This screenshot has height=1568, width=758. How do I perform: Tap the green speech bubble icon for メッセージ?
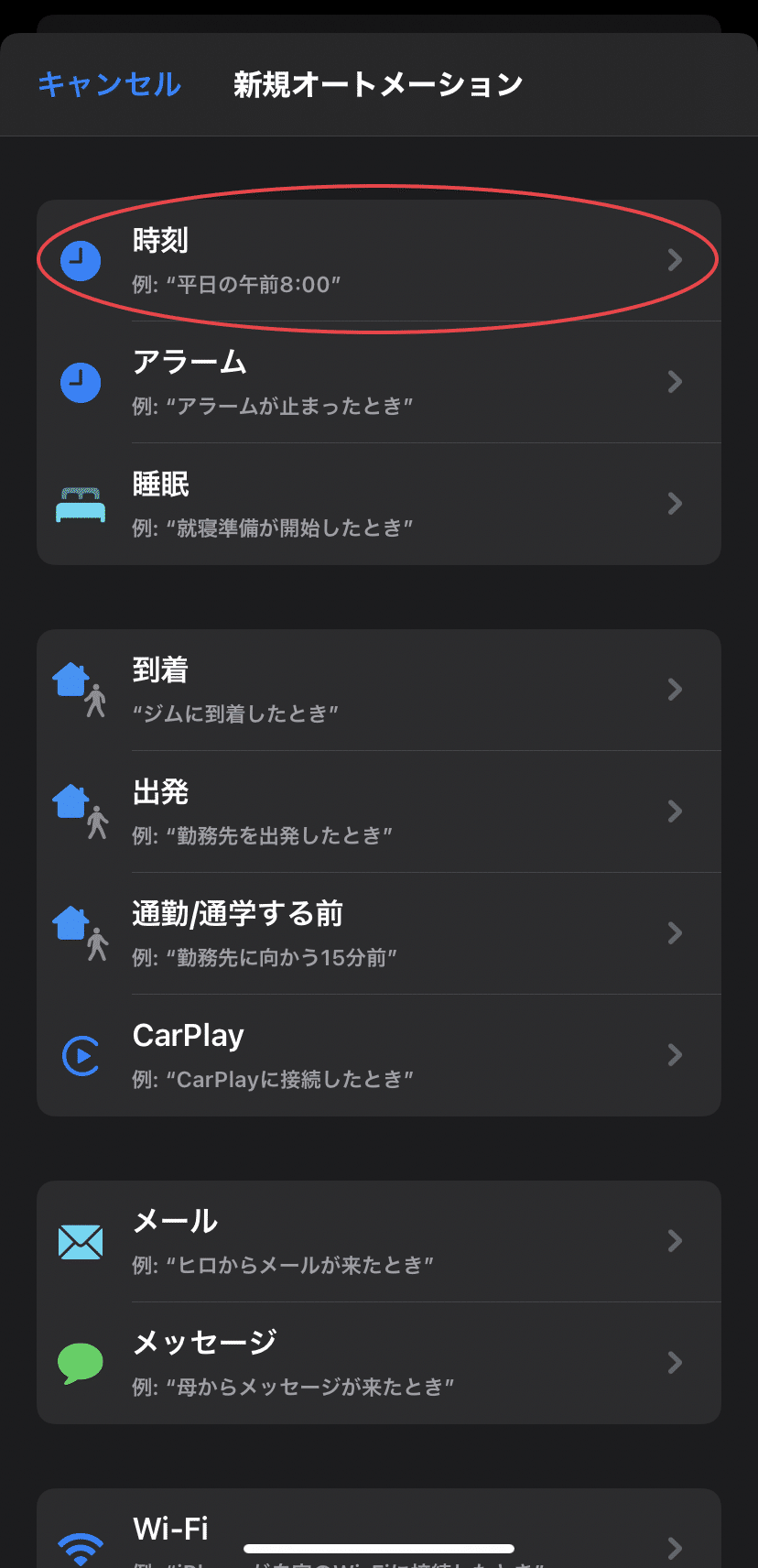81,1363
